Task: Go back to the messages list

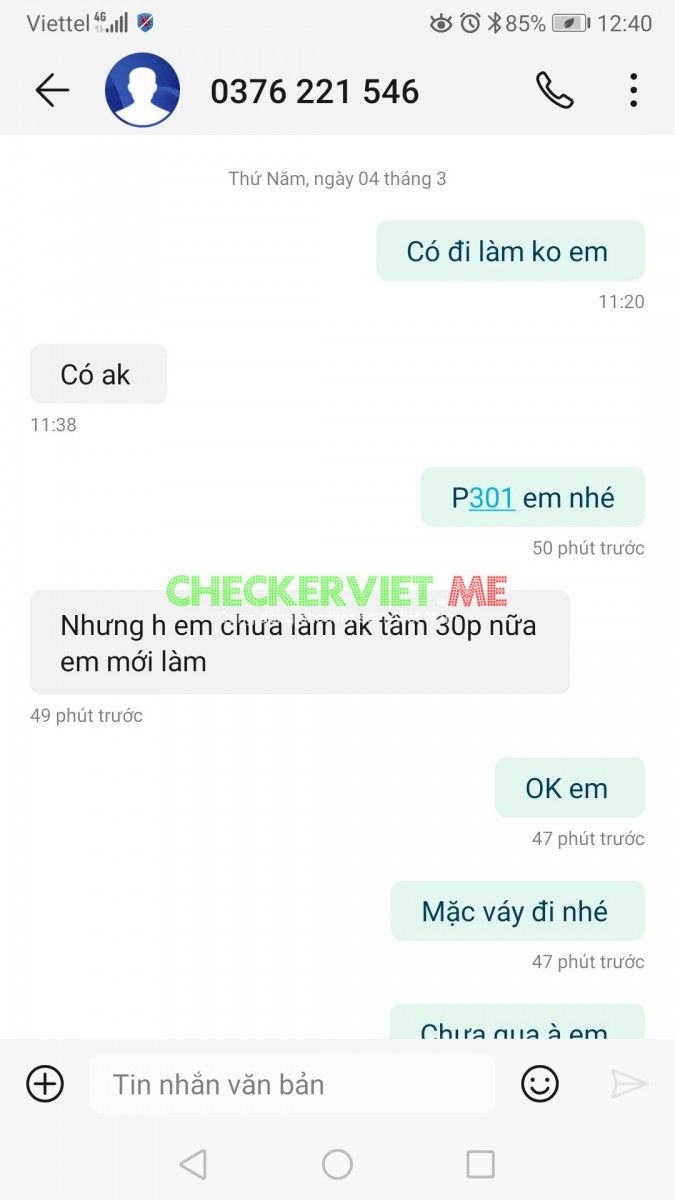Action: pyautogui.click(x=52, y=91)
